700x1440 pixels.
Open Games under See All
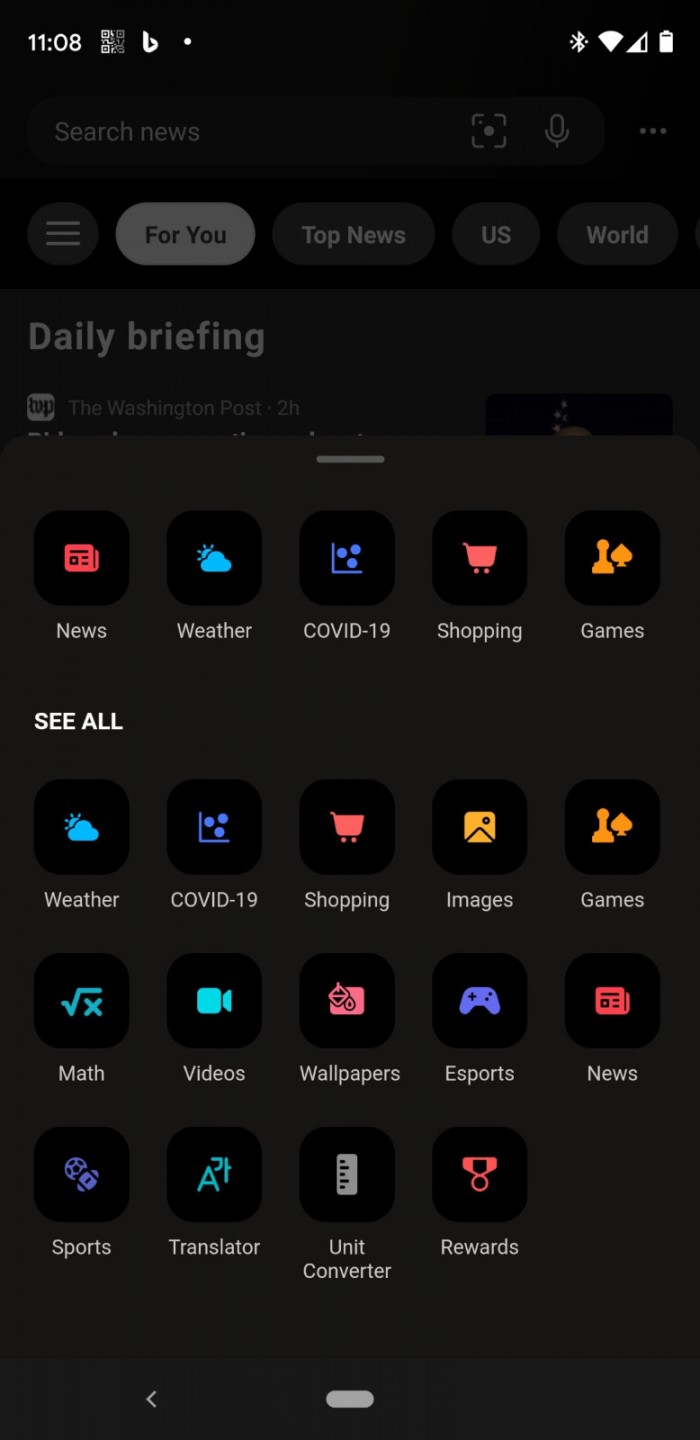coord(612,827)
